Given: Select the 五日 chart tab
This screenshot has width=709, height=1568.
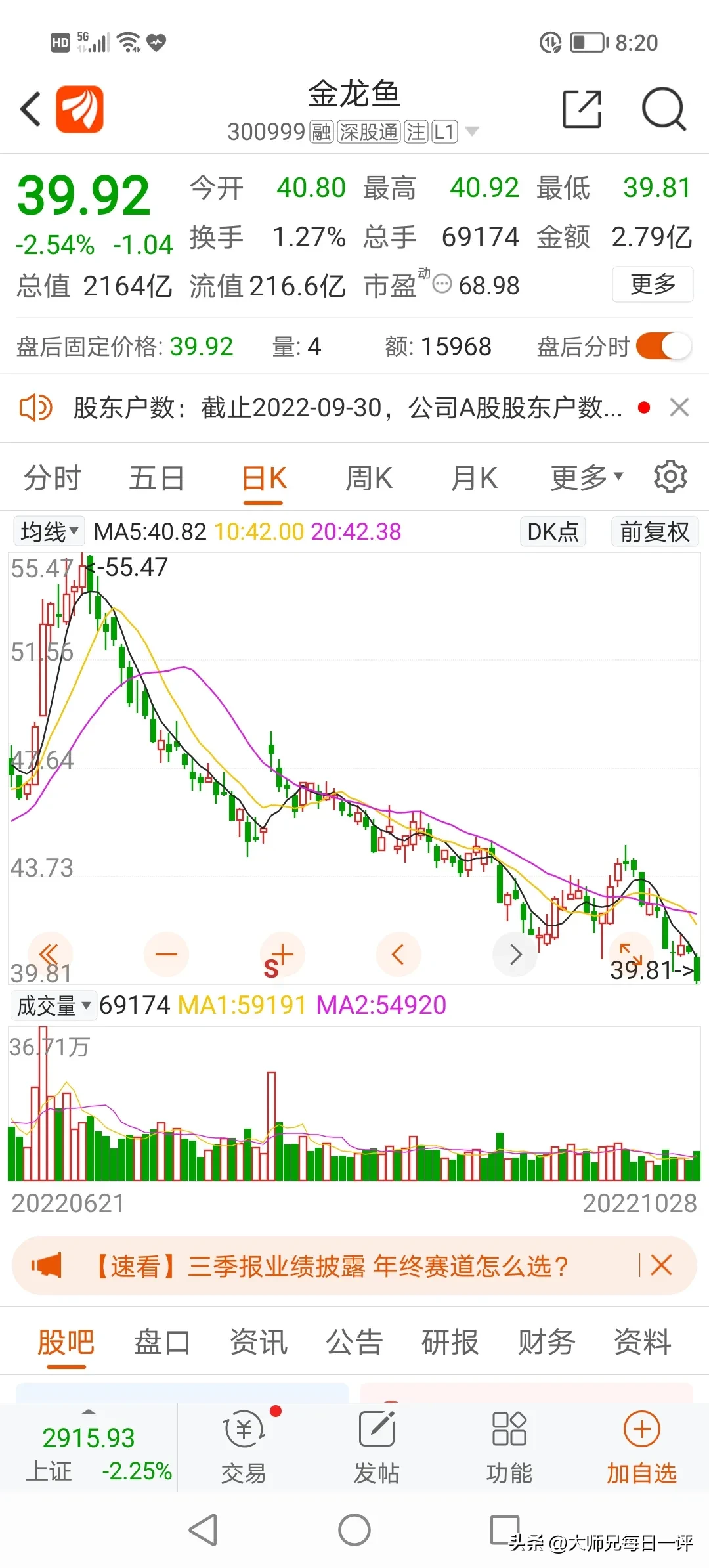Looking at the screenshot, I should 156,478.
